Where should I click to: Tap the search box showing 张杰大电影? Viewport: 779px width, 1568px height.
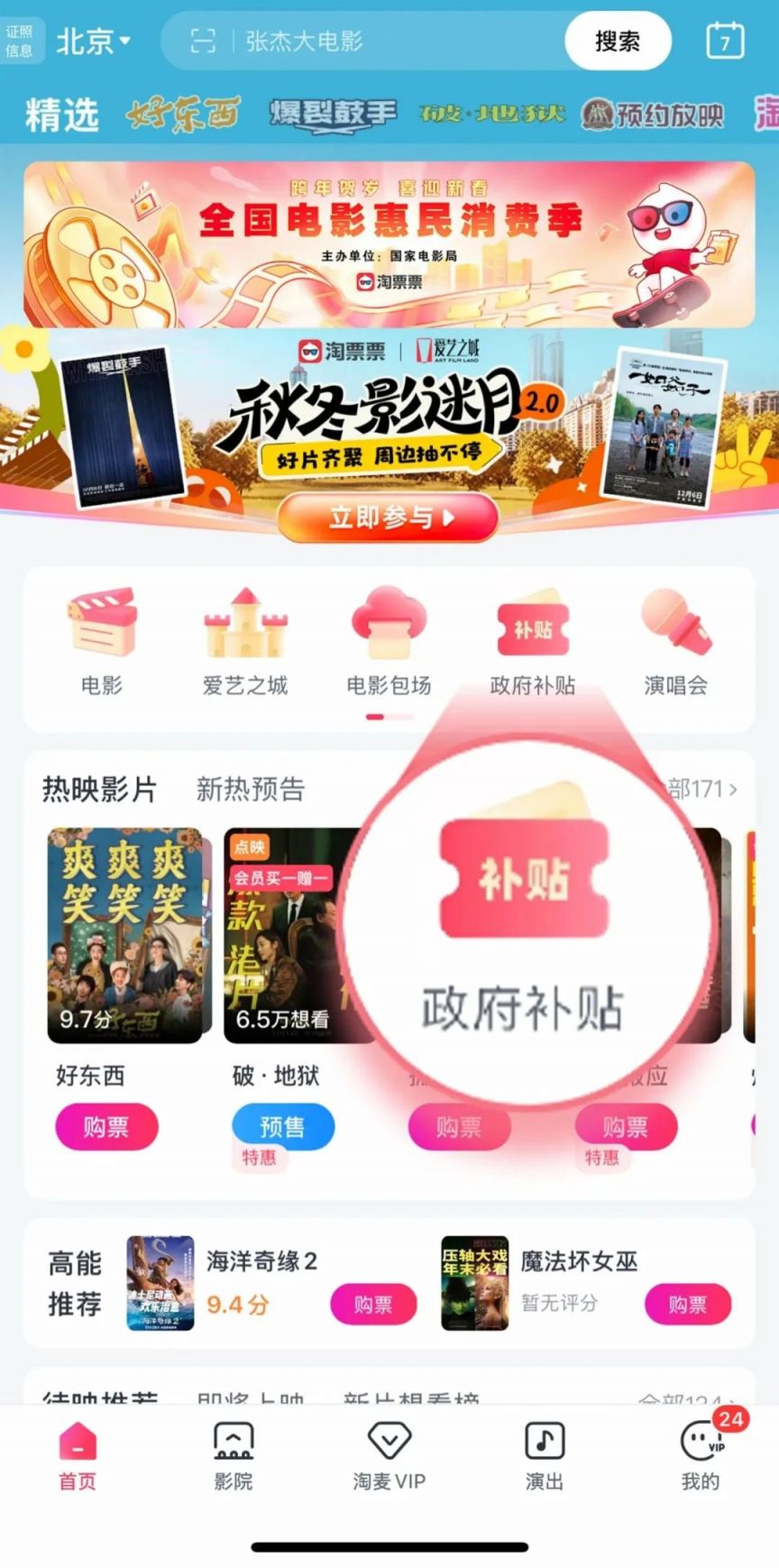pyautogui.click(x=379, y=41)
